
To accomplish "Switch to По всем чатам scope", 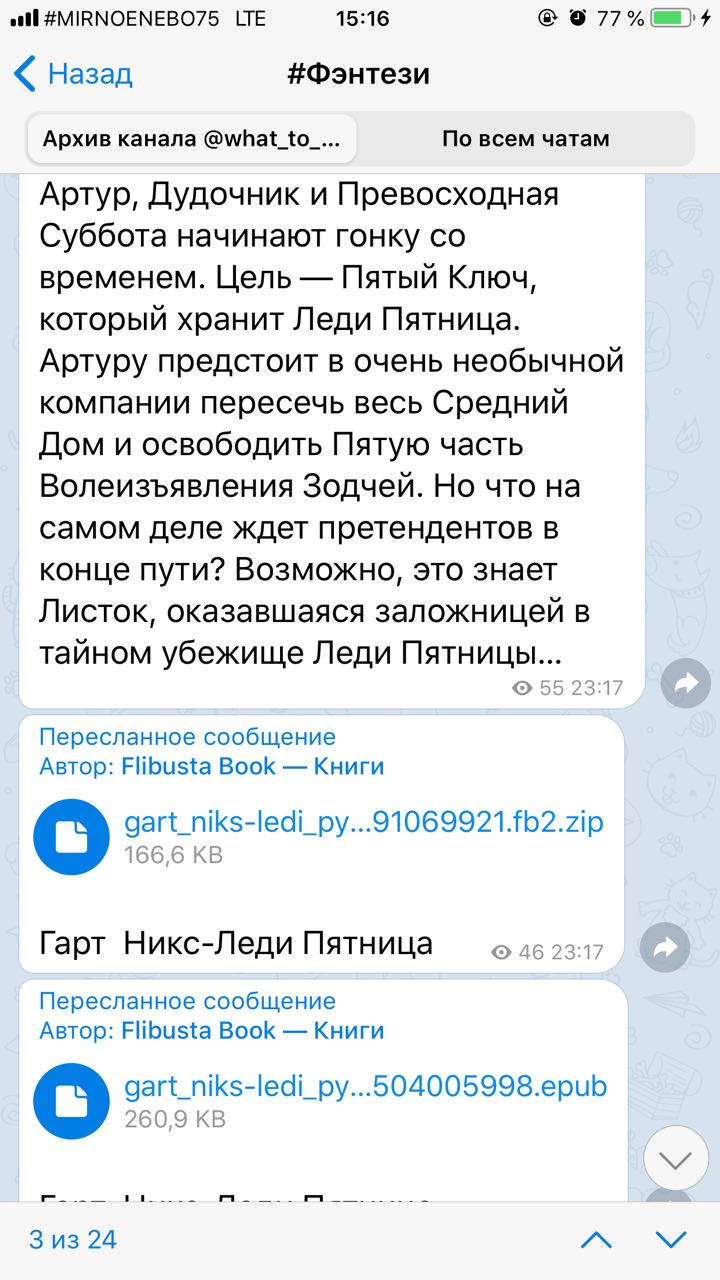I will pos(525,139).
